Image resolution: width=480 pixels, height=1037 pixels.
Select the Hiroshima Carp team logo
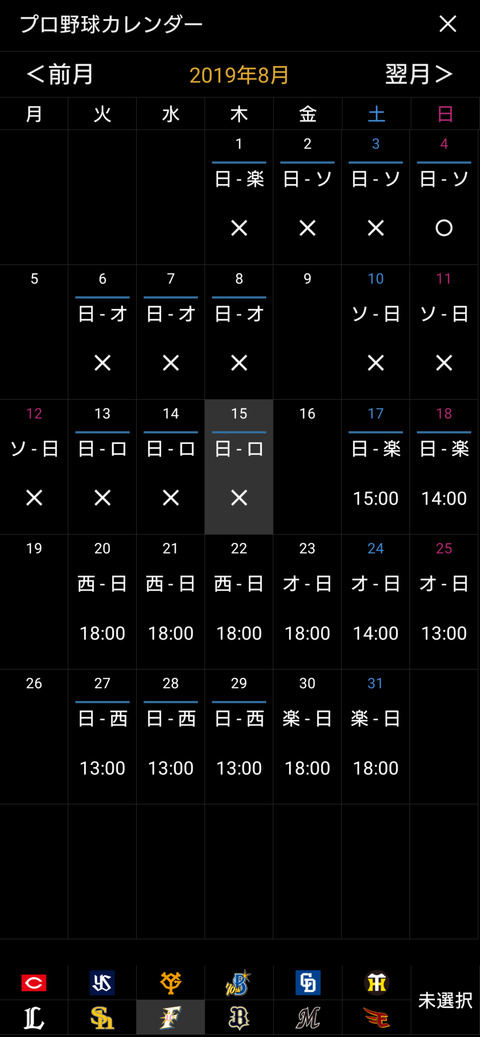[x=34, y=983]
